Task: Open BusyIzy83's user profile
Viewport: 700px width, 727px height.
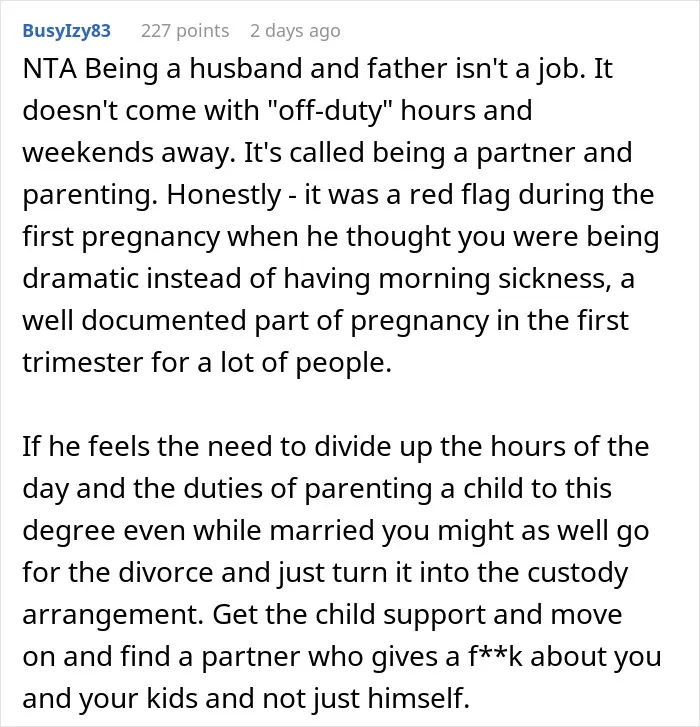Action: click(x=67, y=31)
